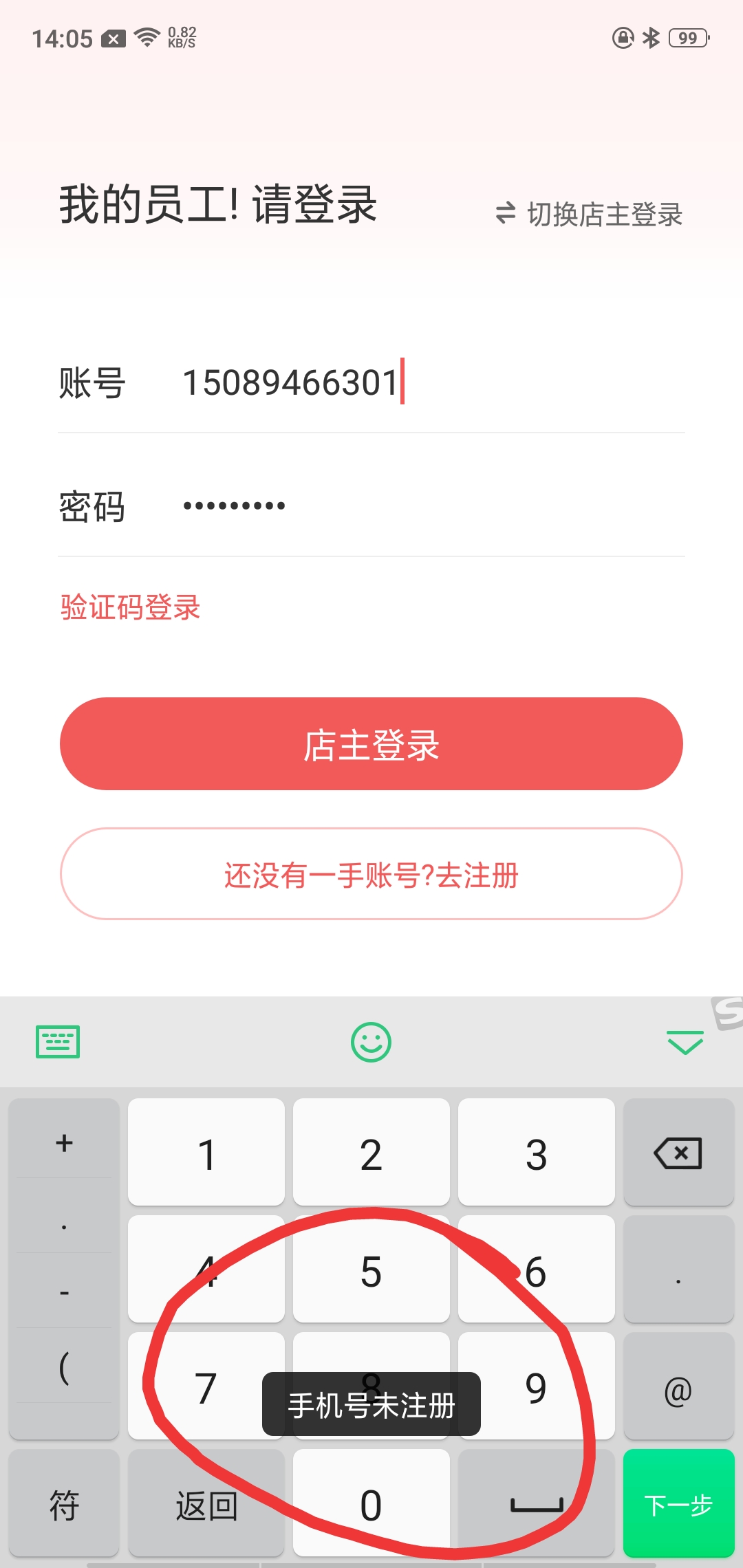Viewport: 743px width, 1568px height.
Task: Switch to 切换店主登录
Action: (x=589, y=214)
